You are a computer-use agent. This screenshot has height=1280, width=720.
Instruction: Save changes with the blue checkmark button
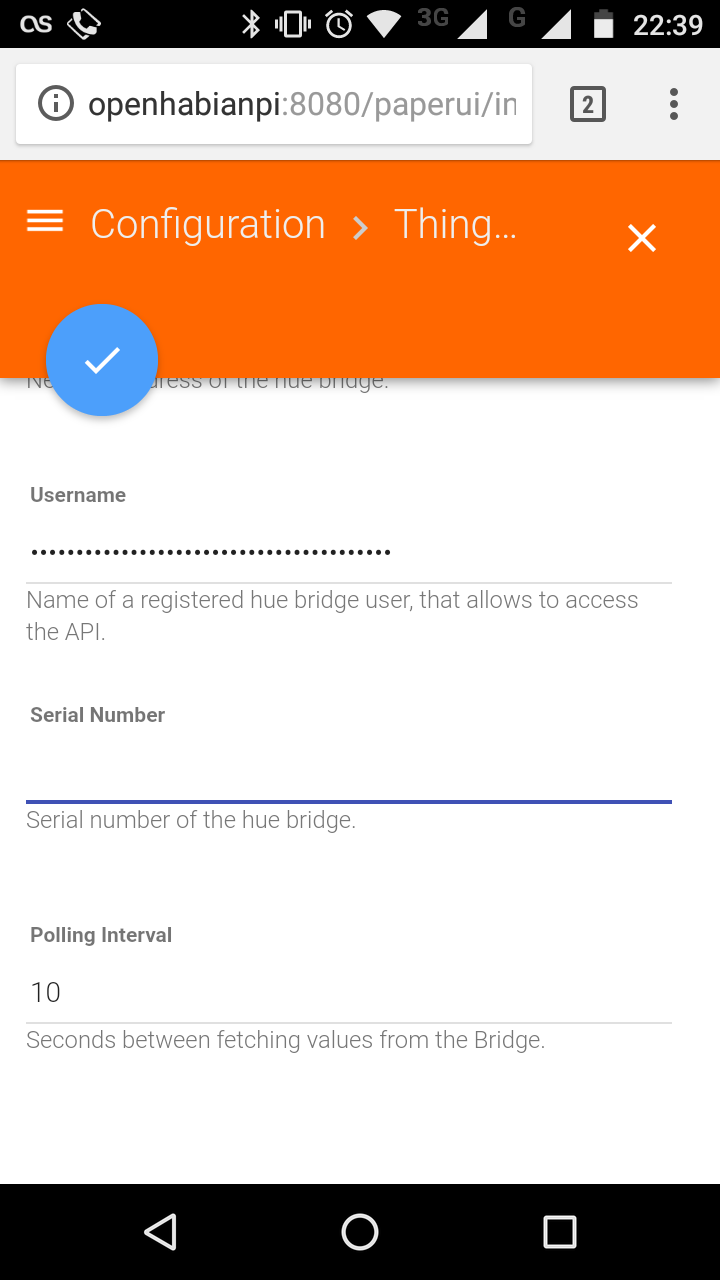click(102, 360)
